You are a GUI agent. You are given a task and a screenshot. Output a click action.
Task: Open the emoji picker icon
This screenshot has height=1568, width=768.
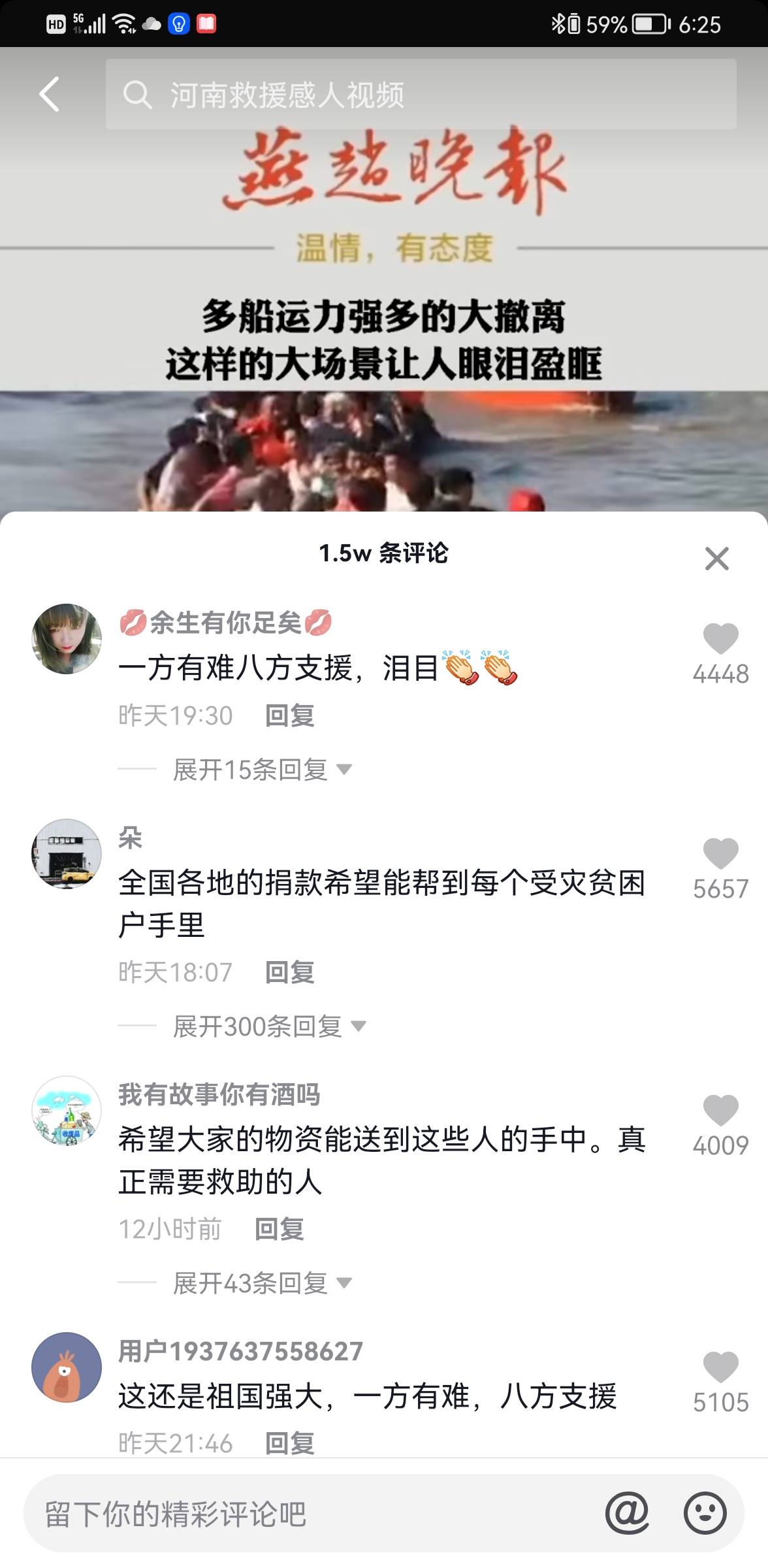[x=705, y=1513]
